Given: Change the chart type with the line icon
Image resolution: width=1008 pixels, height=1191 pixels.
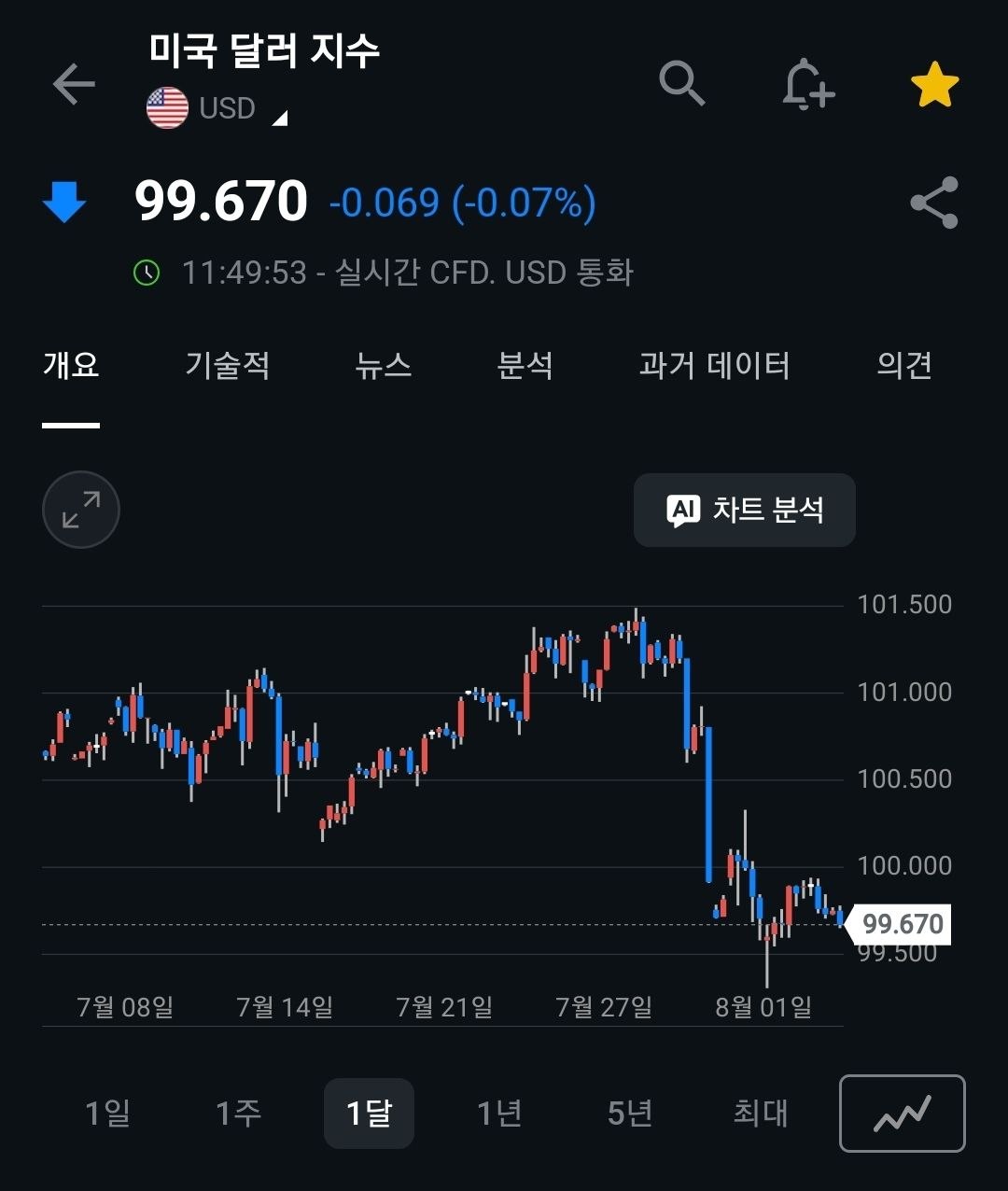Looking at the screenshot, I should (903, 1114).
